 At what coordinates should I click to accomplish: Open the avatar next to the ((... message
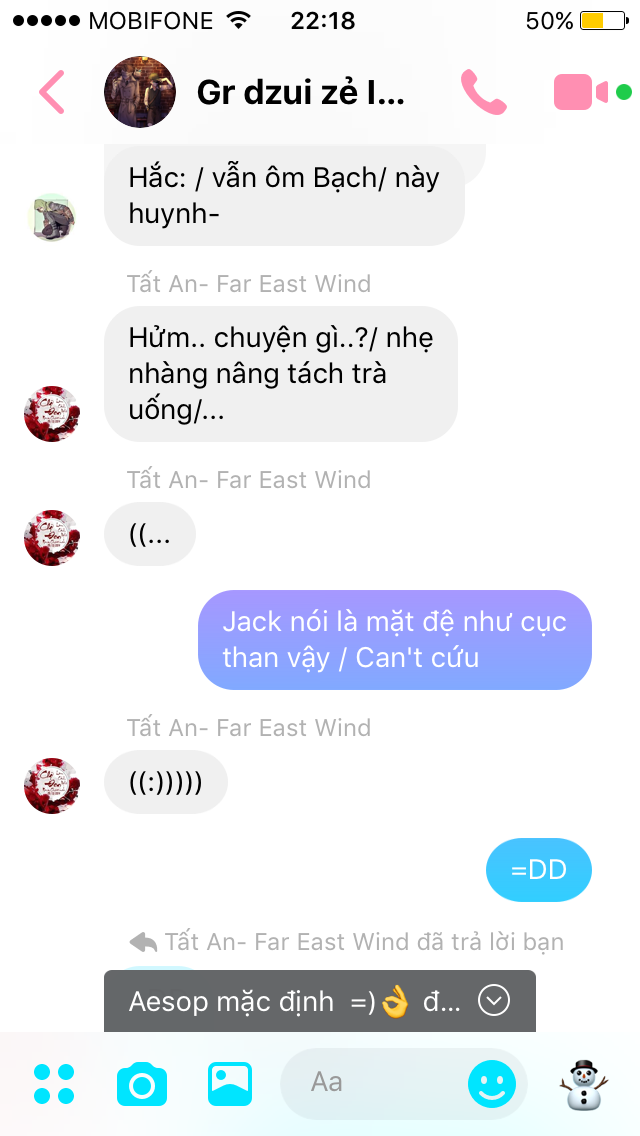click(51, 538)
